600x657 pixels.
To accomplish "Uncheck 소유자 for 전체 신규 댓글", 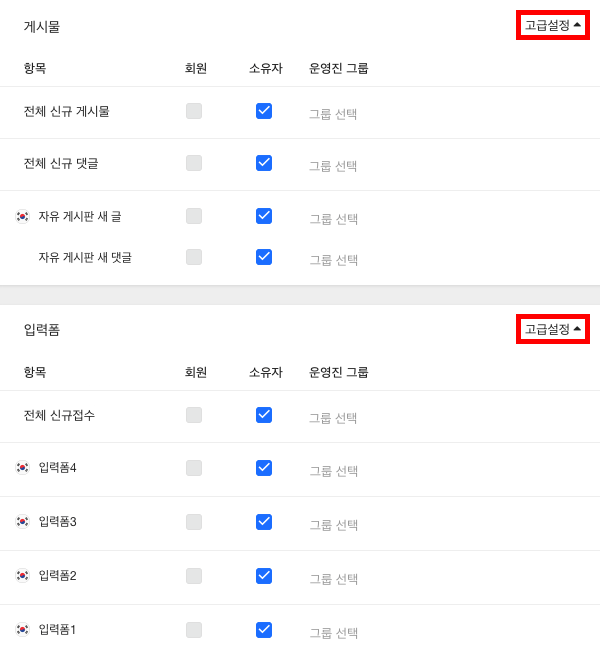I will coord(264,163).
